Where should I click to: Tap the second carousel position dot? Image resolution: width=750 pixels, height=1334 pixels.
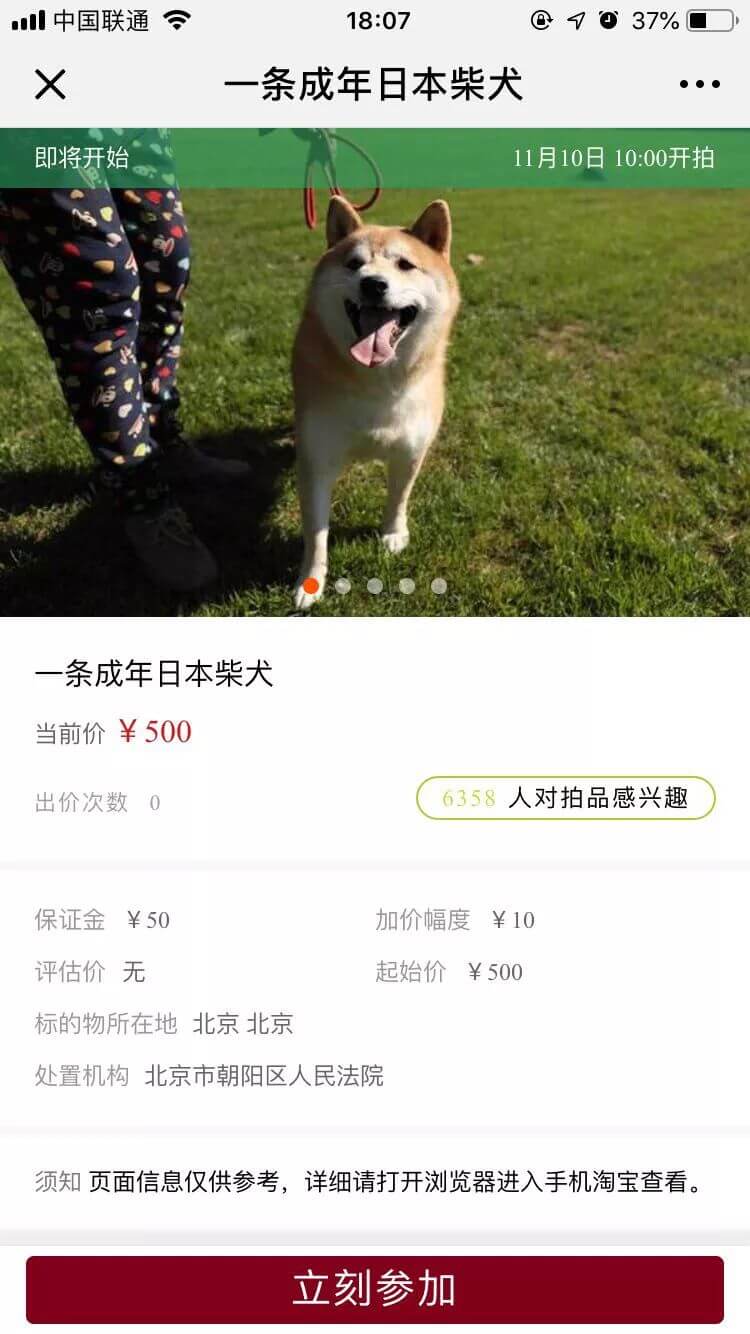(x=341, y=587)
